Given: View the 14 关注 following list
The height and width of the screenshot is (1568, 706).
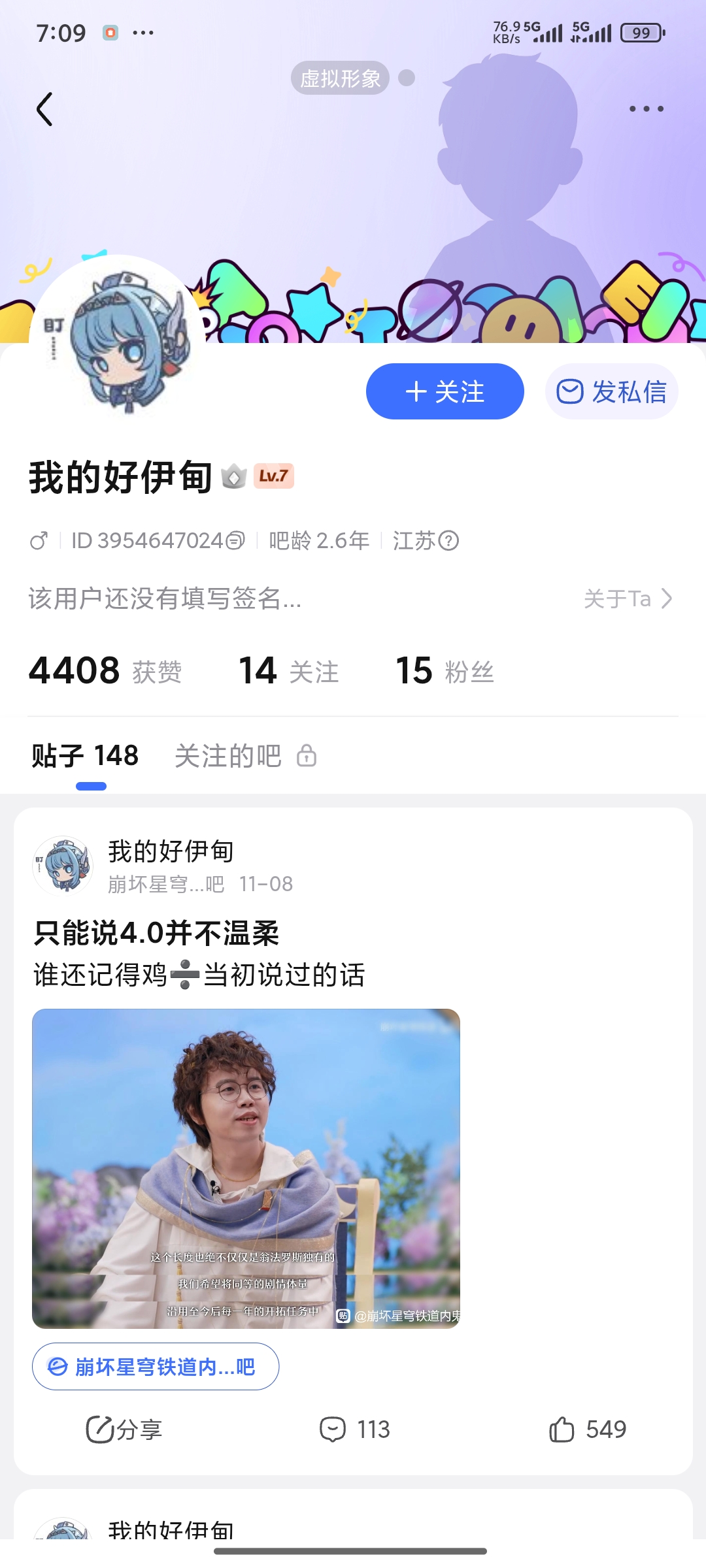Looking at the screenshot, I should [x=288, y=671].
